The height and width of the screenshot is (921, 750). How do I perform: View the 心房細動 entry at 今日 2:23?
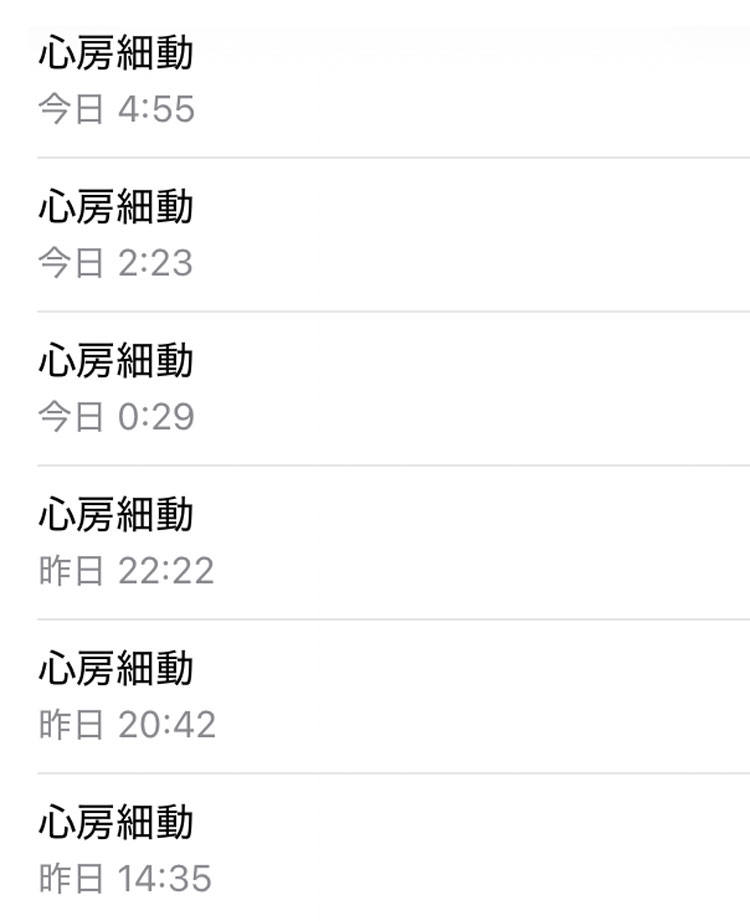click(x=375, y=234)
